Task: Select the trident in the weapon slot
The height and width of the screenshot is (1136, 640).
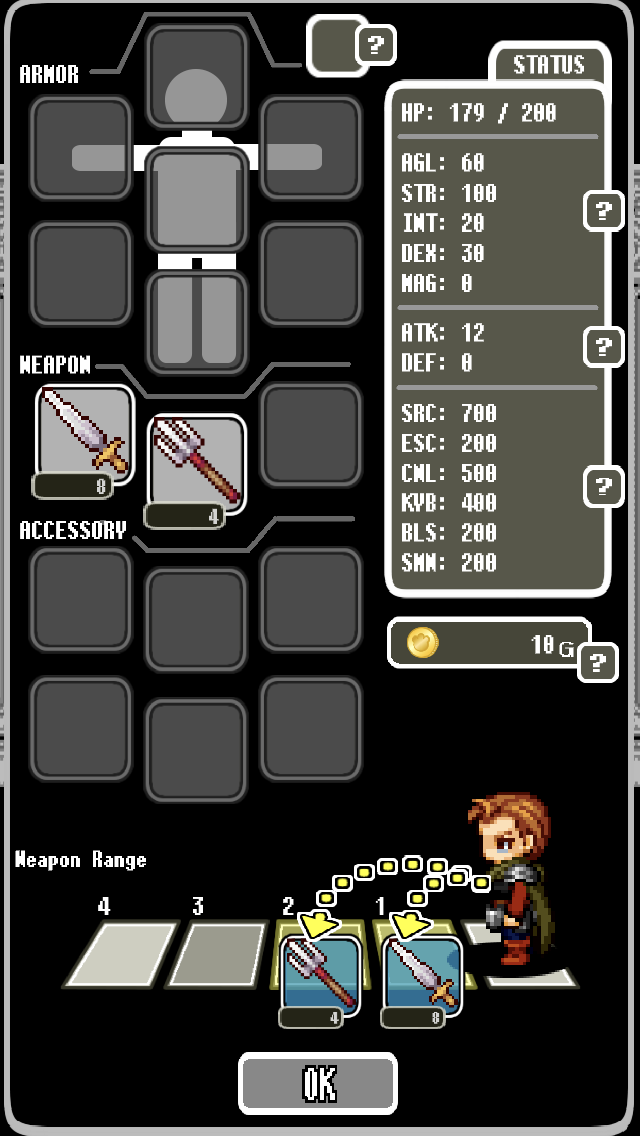Action: point(197,464)
